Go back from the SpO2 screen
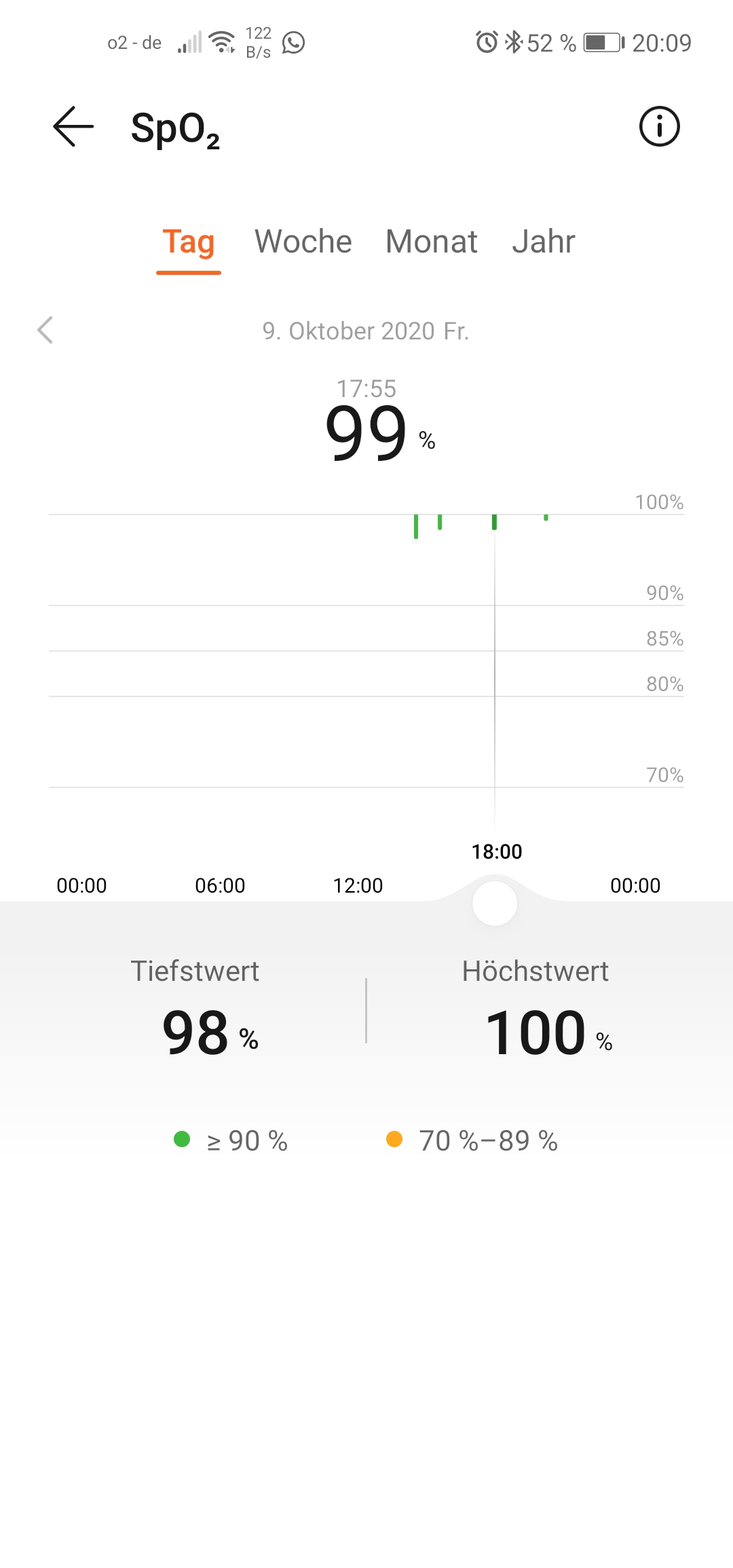This screenshot has height=1568, width=733. pos(73,126)
